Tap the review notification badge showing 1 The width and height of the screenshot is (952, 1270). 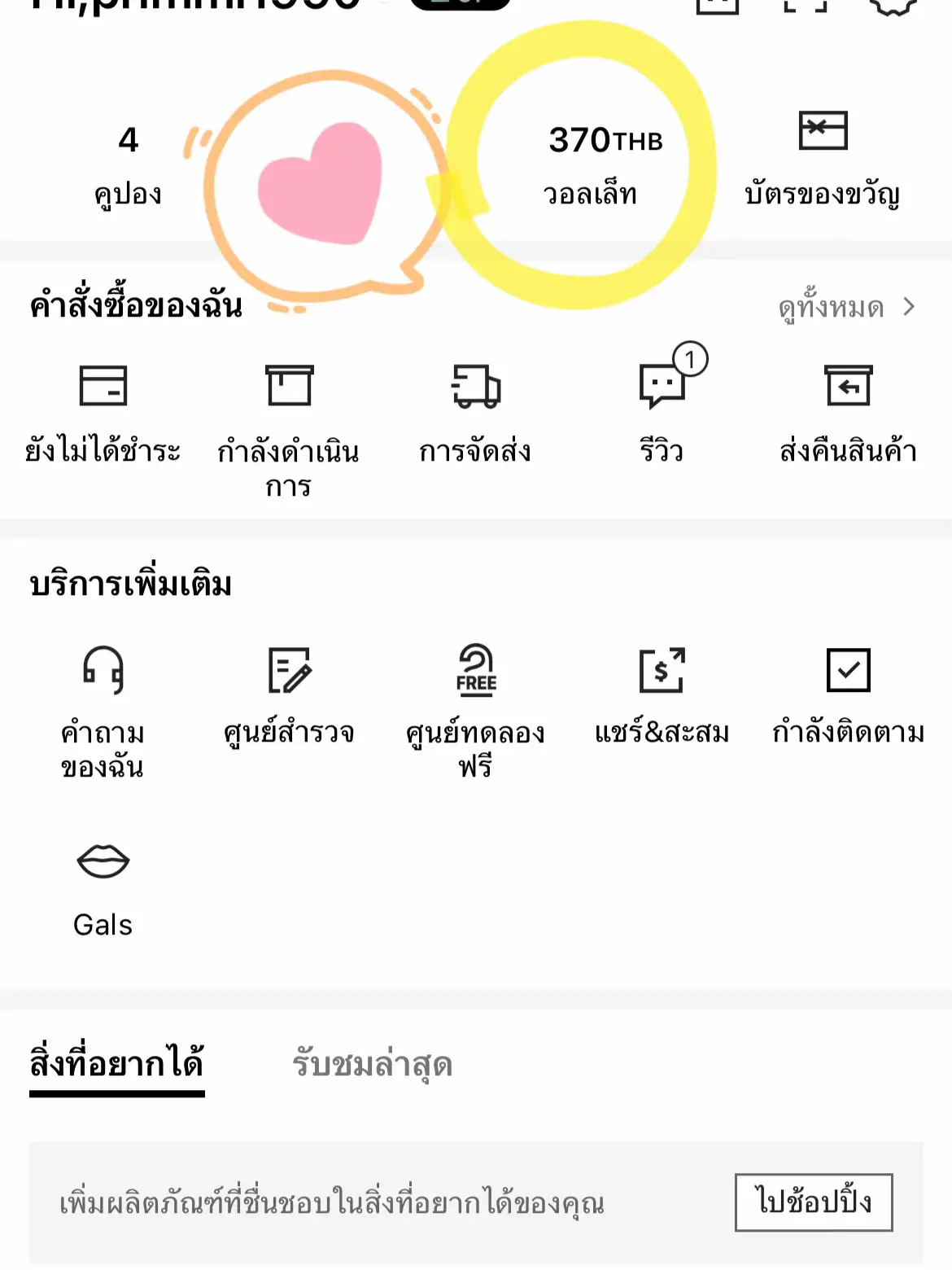[x=692, y=358]
